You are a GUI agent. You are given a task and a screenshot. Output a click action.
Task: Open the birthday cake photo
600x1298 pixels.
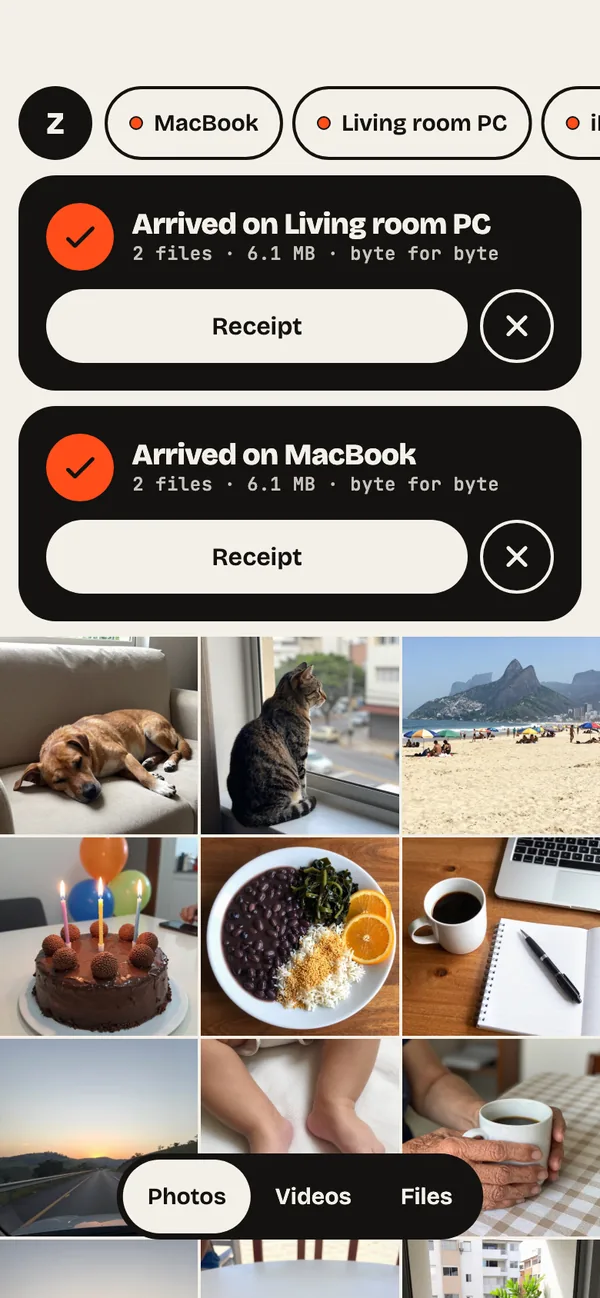[99, 936]
